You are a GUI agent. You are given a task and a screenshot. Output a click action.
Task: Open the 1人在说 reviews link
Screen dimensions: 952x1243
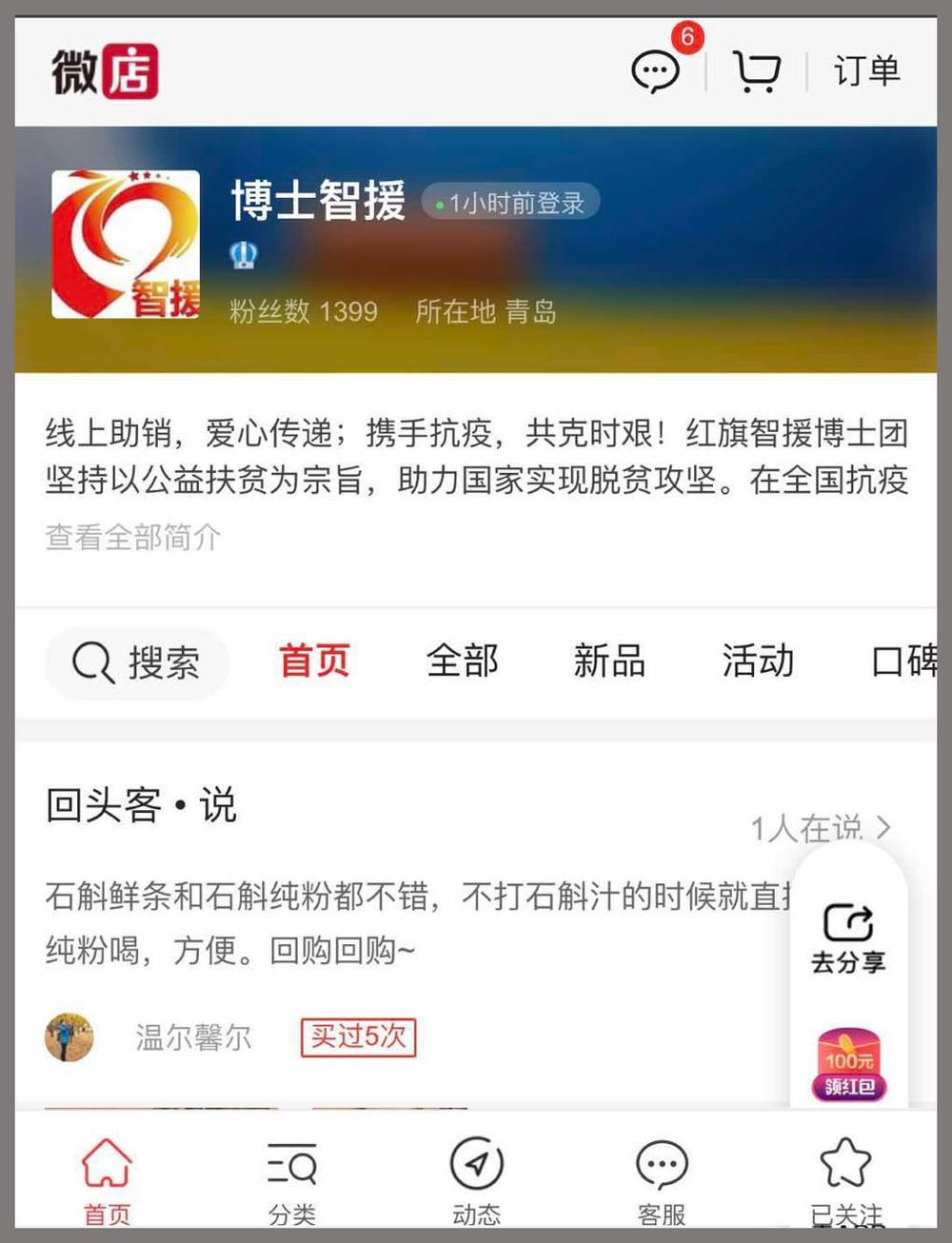(821, 827)
